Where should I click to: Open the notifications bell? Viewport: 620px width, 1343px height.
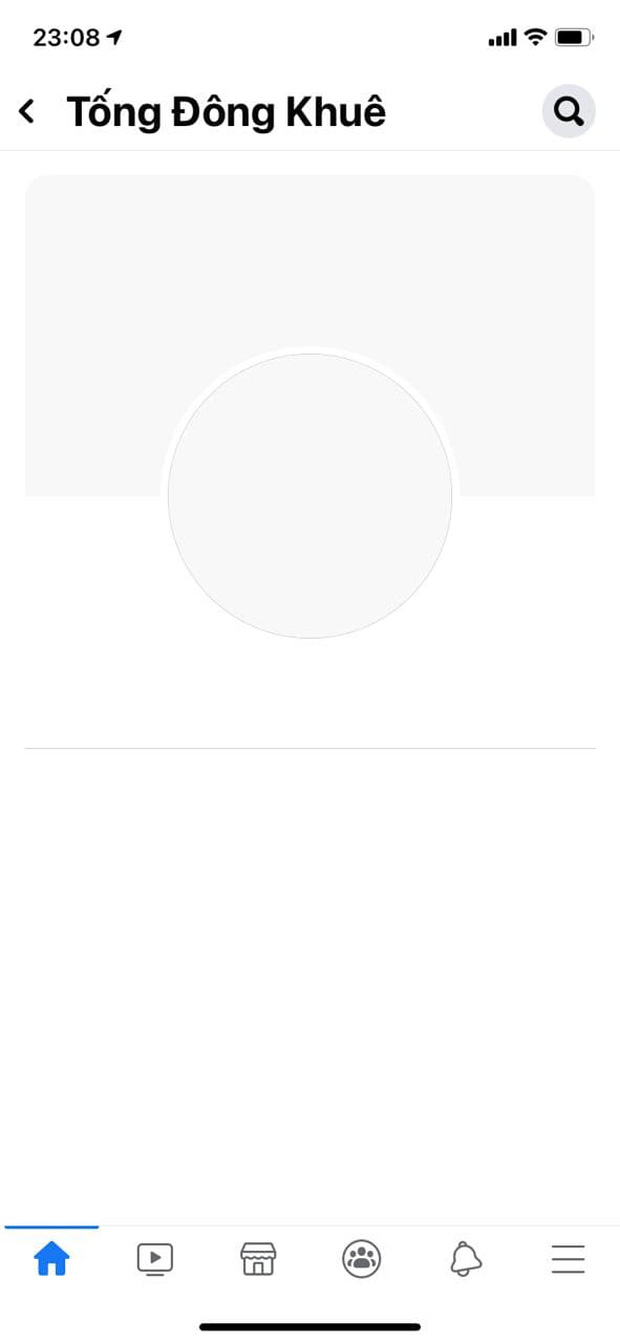point(465,1258)
